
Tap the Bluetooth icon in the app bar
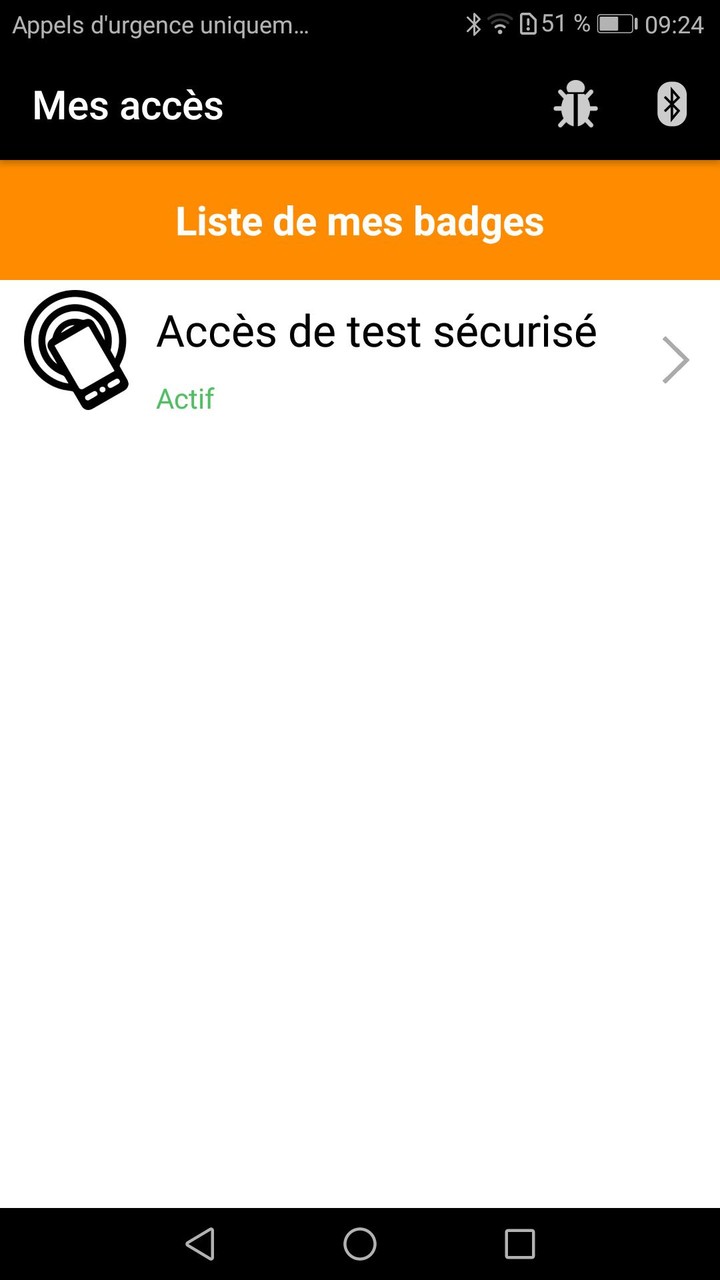click(x=671, y=105)
